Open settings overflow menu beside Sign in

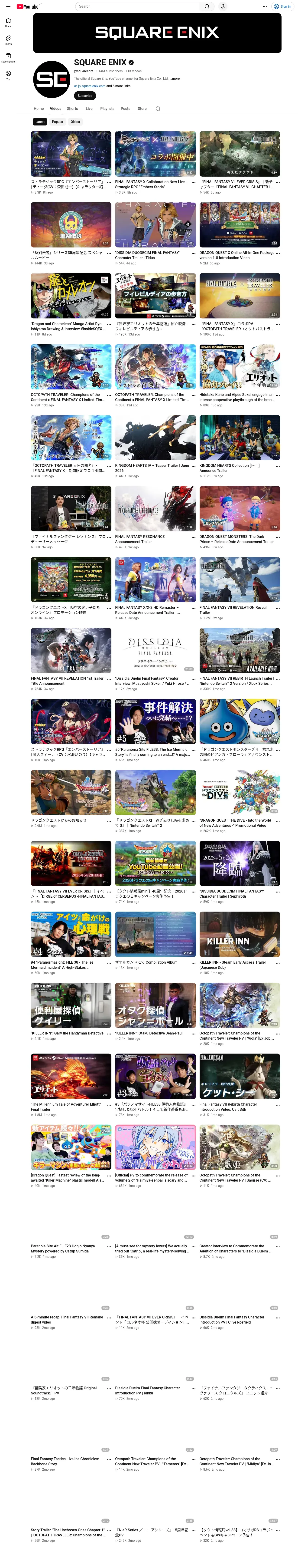click(265, 7)
